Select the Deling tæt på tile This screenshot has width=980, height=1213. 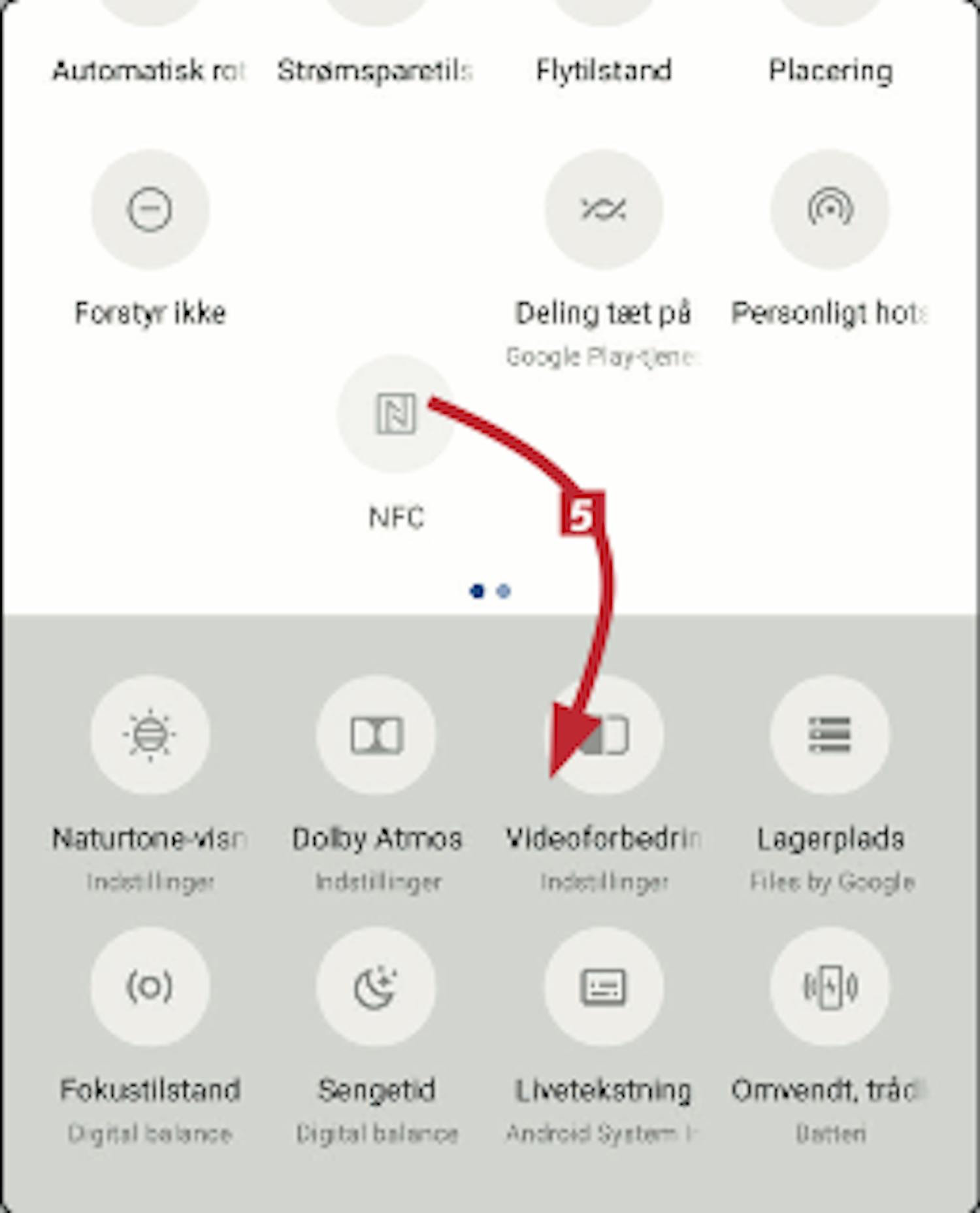(604, 210)
